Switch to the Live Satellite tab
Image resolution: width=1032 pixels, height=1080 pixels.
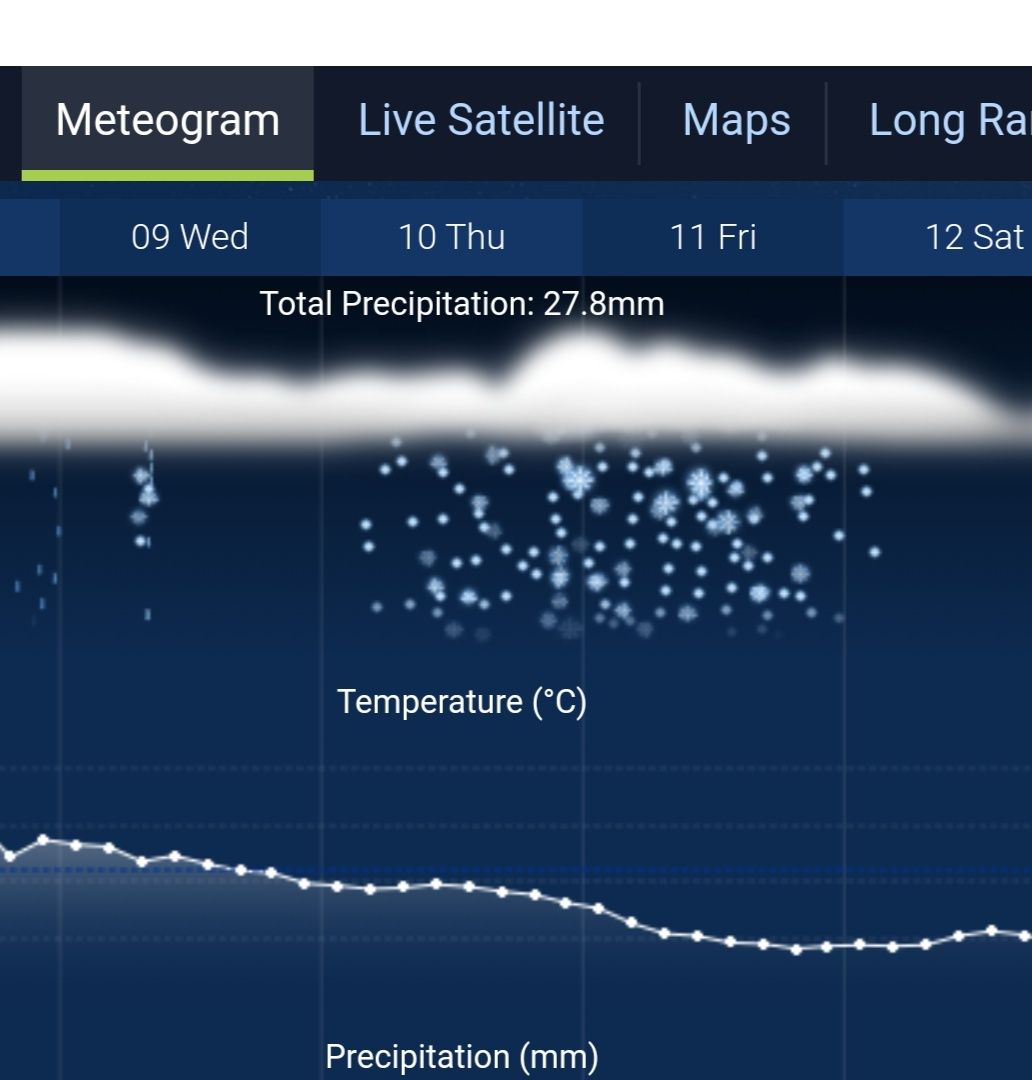coord(481,121)
